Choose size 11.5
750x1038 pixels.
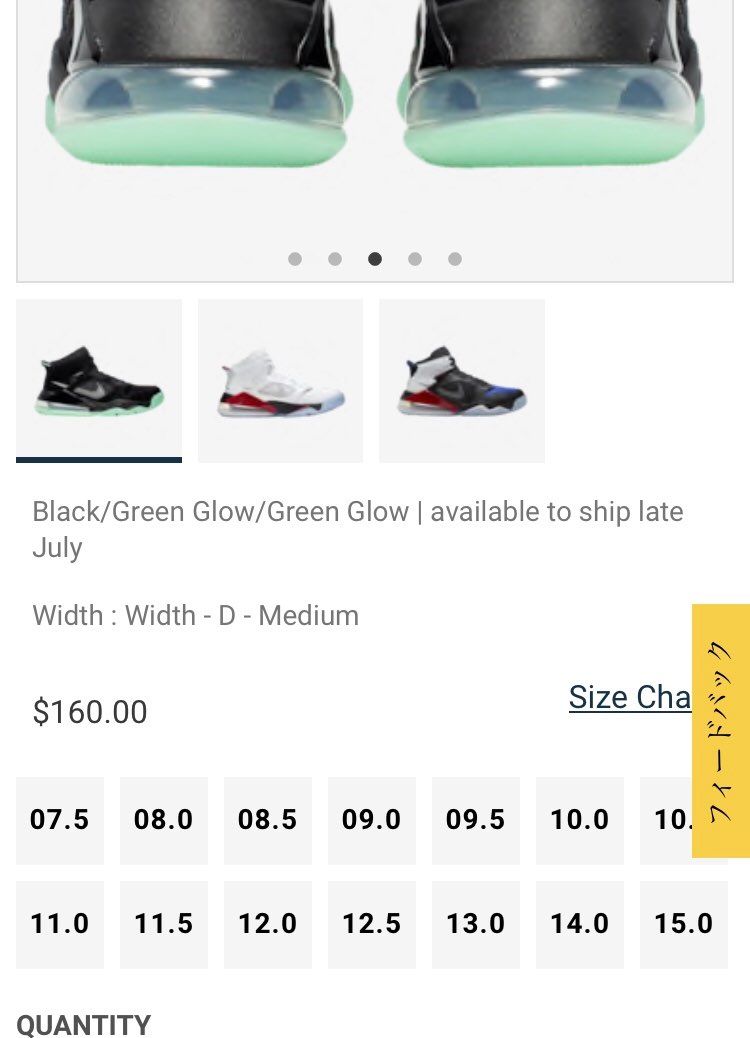click(164, 924)
